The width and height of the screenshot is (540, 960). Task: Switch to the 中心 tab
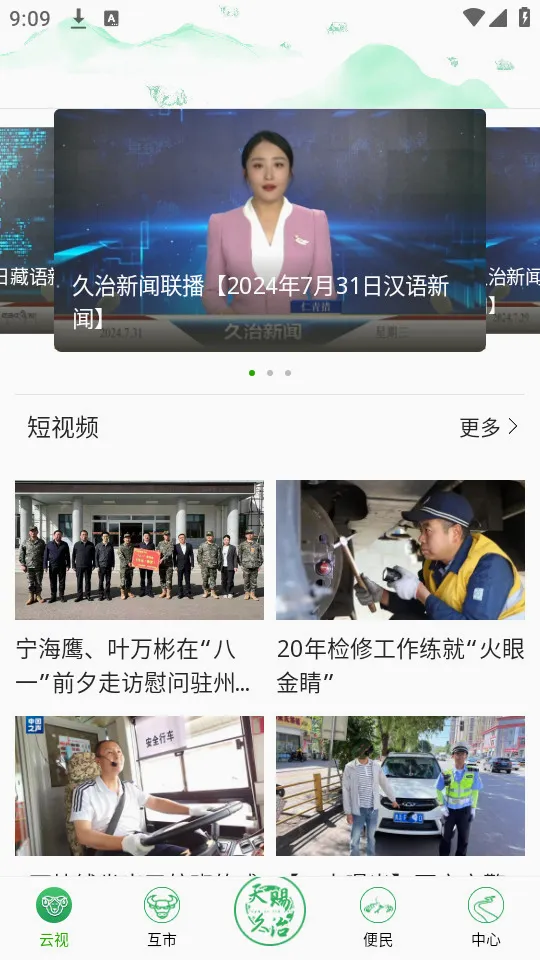486,918
